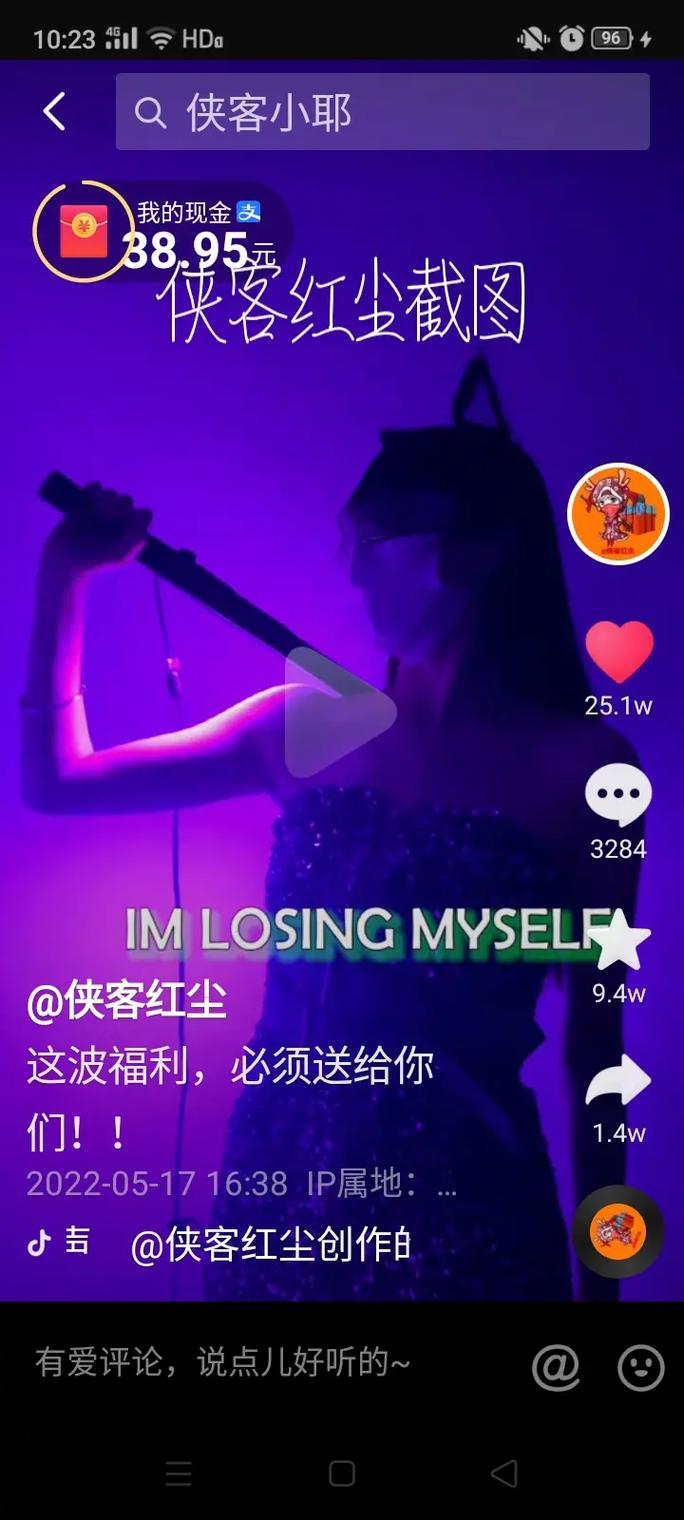This screenshot has height=1520, width=684.
Task: Tap the search box showing 侠客小耶
Action: tap(382, 112)
